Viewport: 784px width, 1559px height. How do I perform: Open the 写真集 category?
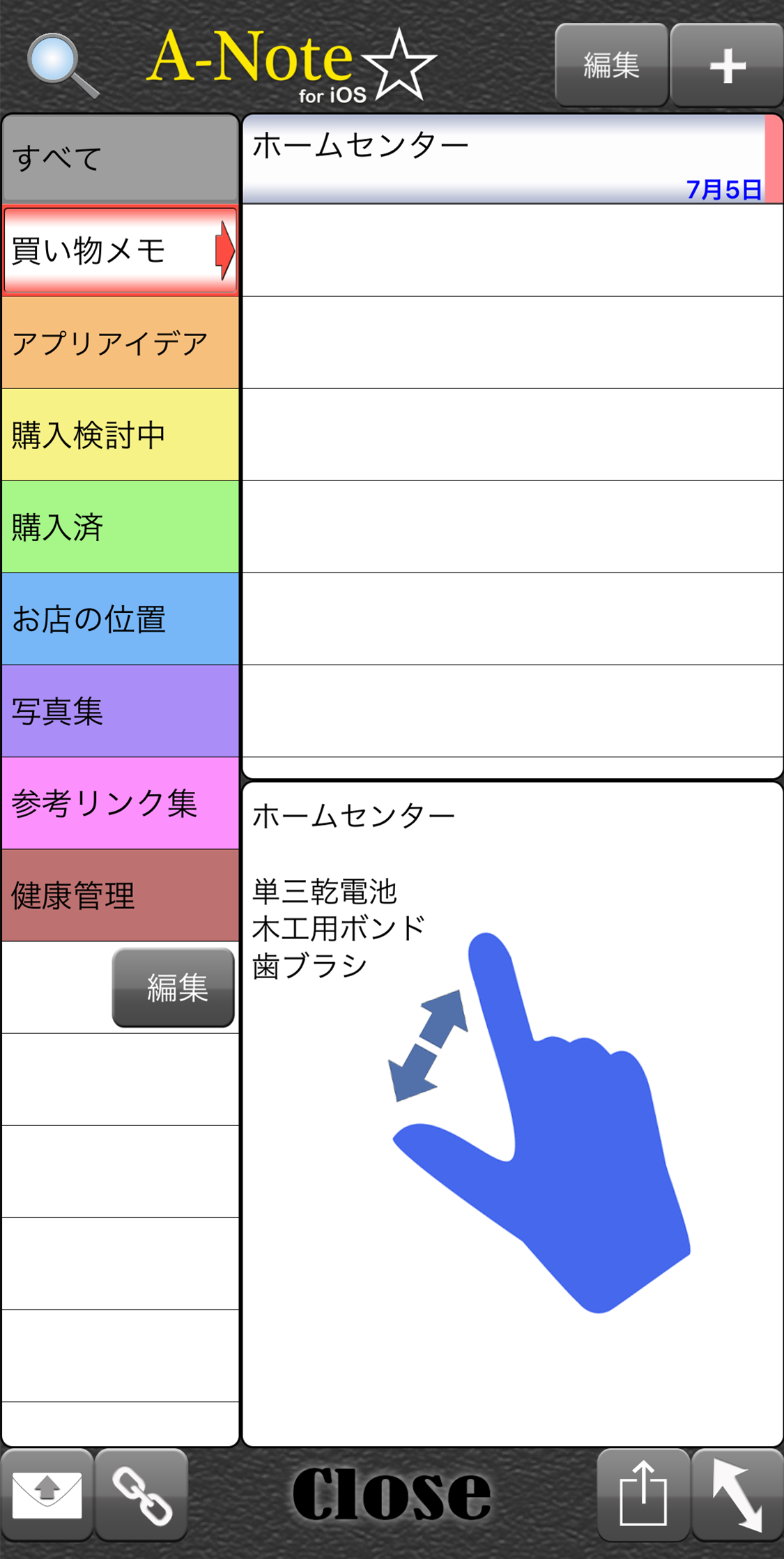tap(120, 711)
